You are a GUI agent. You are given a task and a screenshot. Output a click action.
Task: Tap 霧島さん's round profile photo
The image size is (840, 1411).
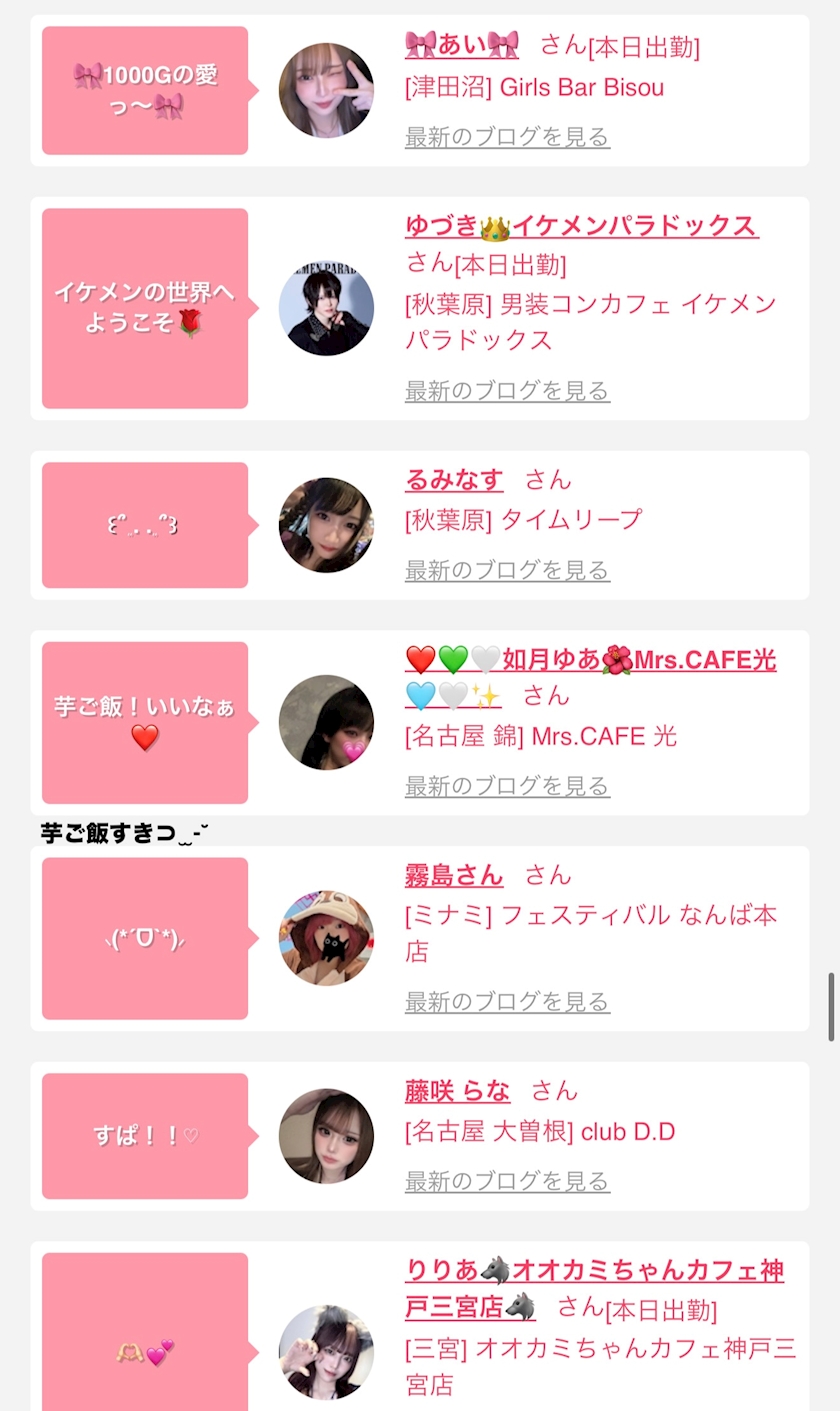(326, 938)
